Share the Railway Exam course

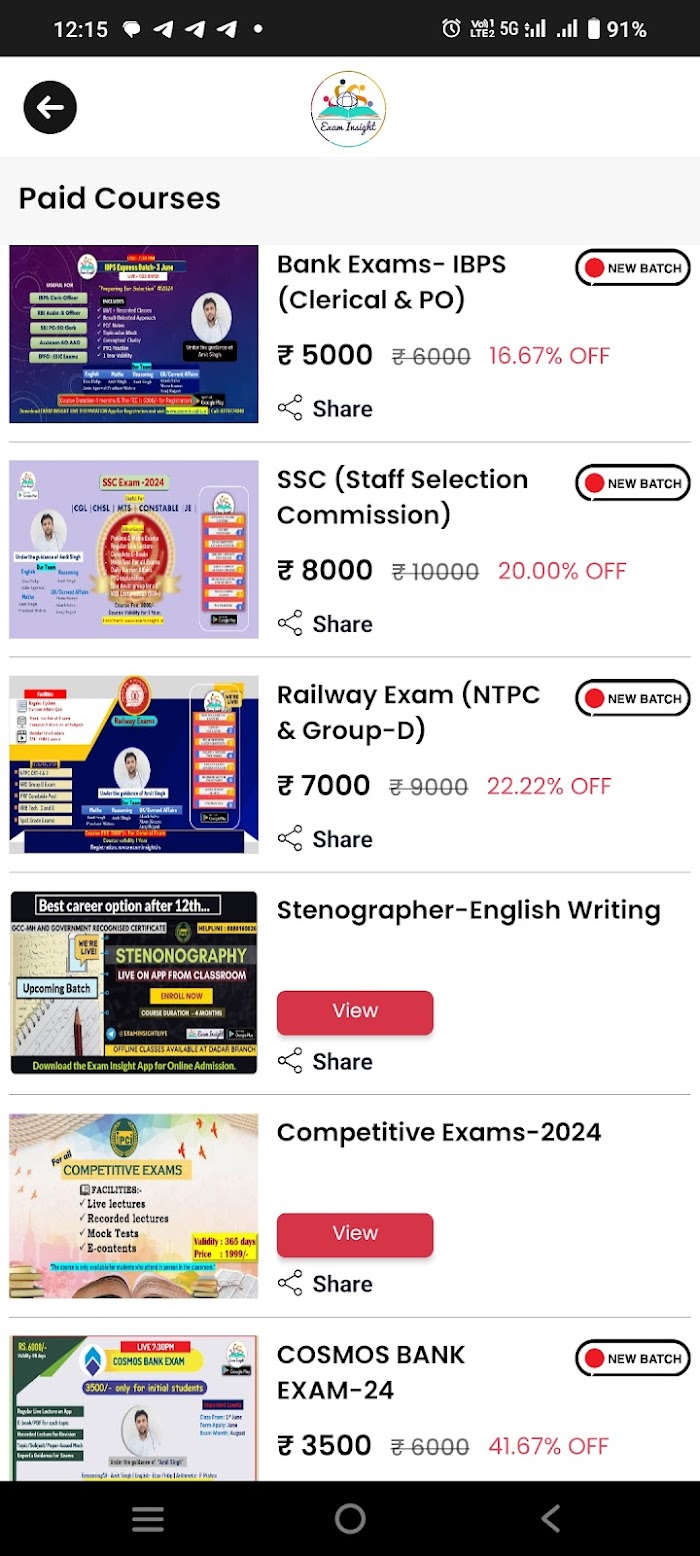tap(325, 838)
